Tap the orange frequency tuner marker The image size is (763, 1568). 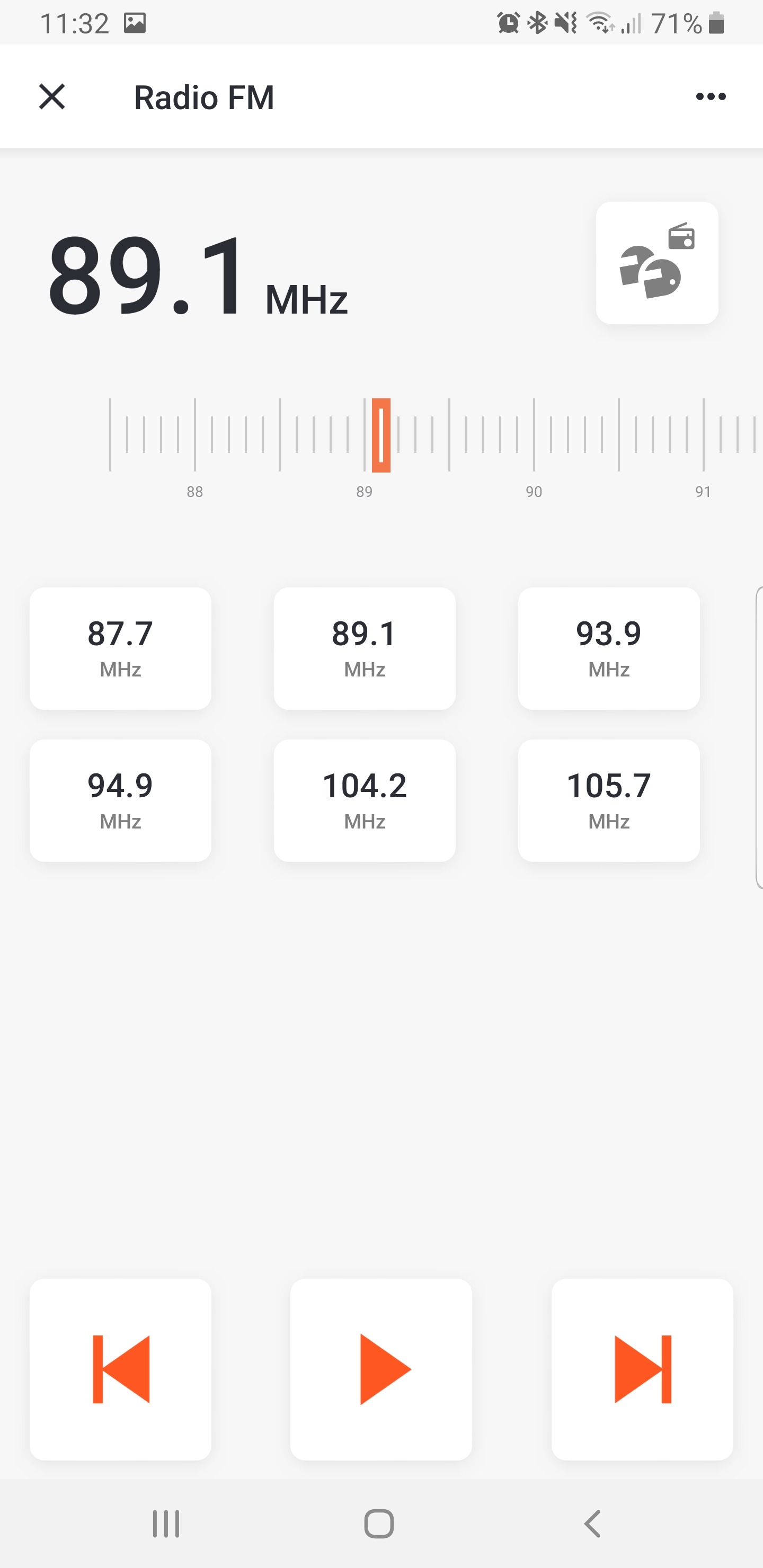click(381, 434)
